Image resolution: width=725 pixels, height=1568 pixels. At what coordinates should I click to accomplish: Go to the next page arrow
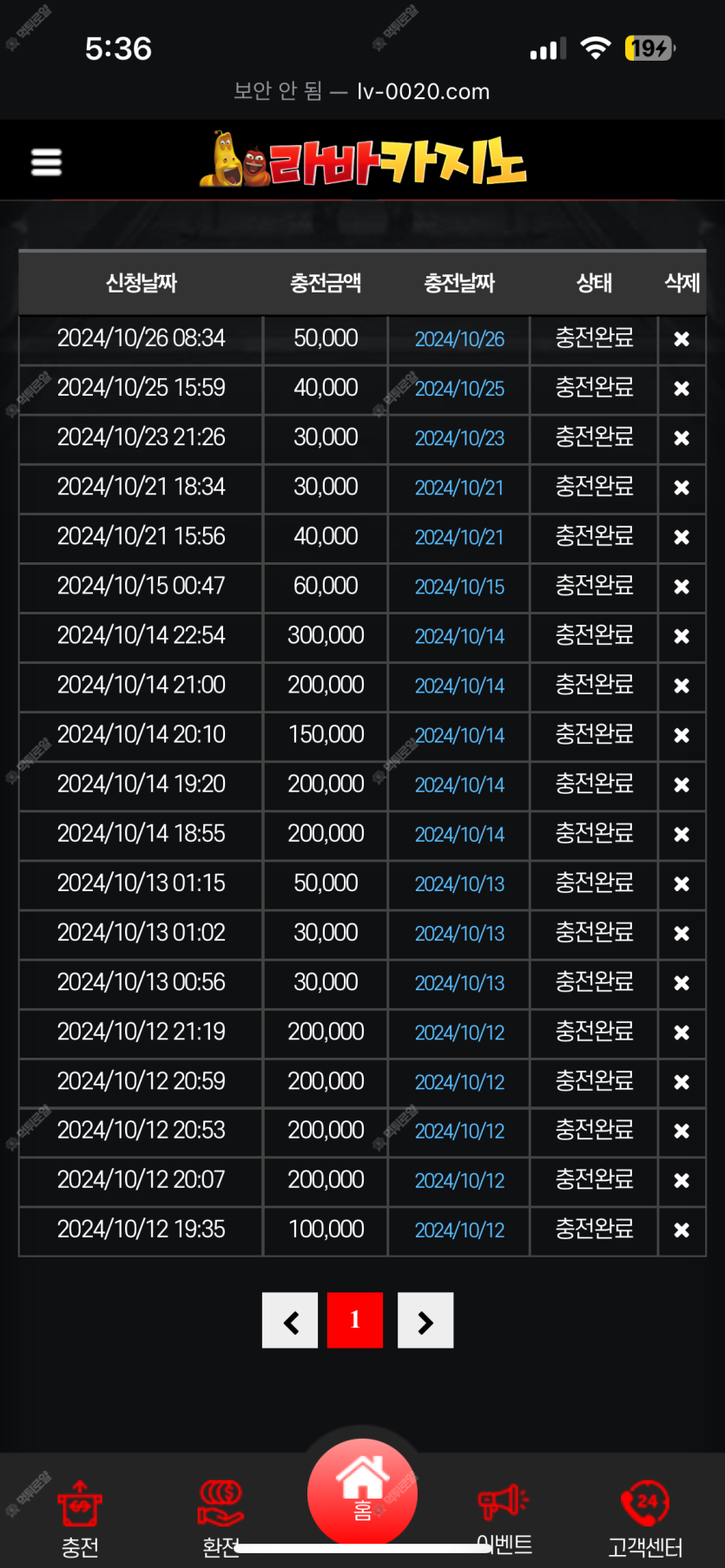pos(425,1320)
